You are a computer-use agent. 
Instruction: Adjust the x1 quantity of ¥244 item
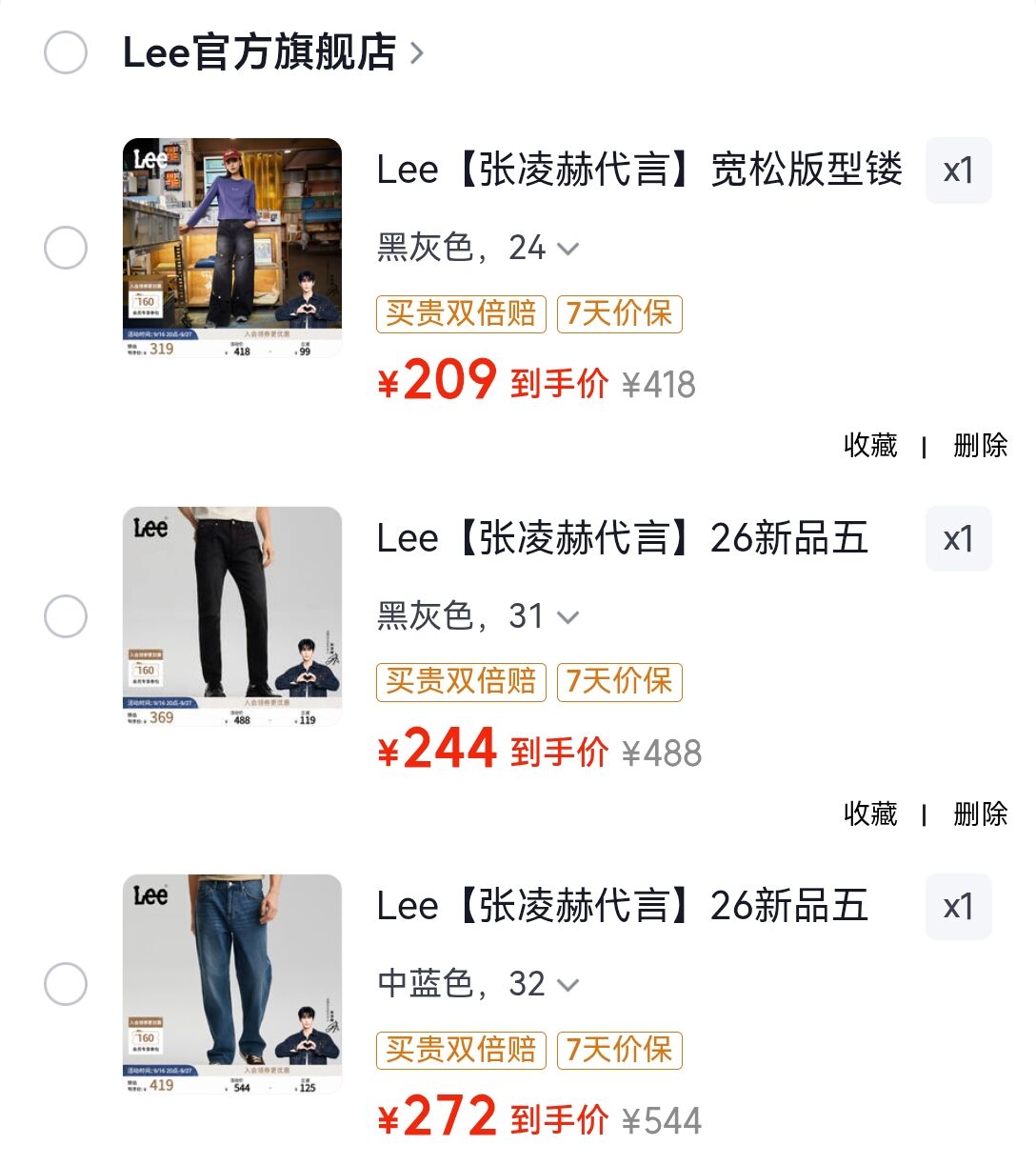pos(958,539)
